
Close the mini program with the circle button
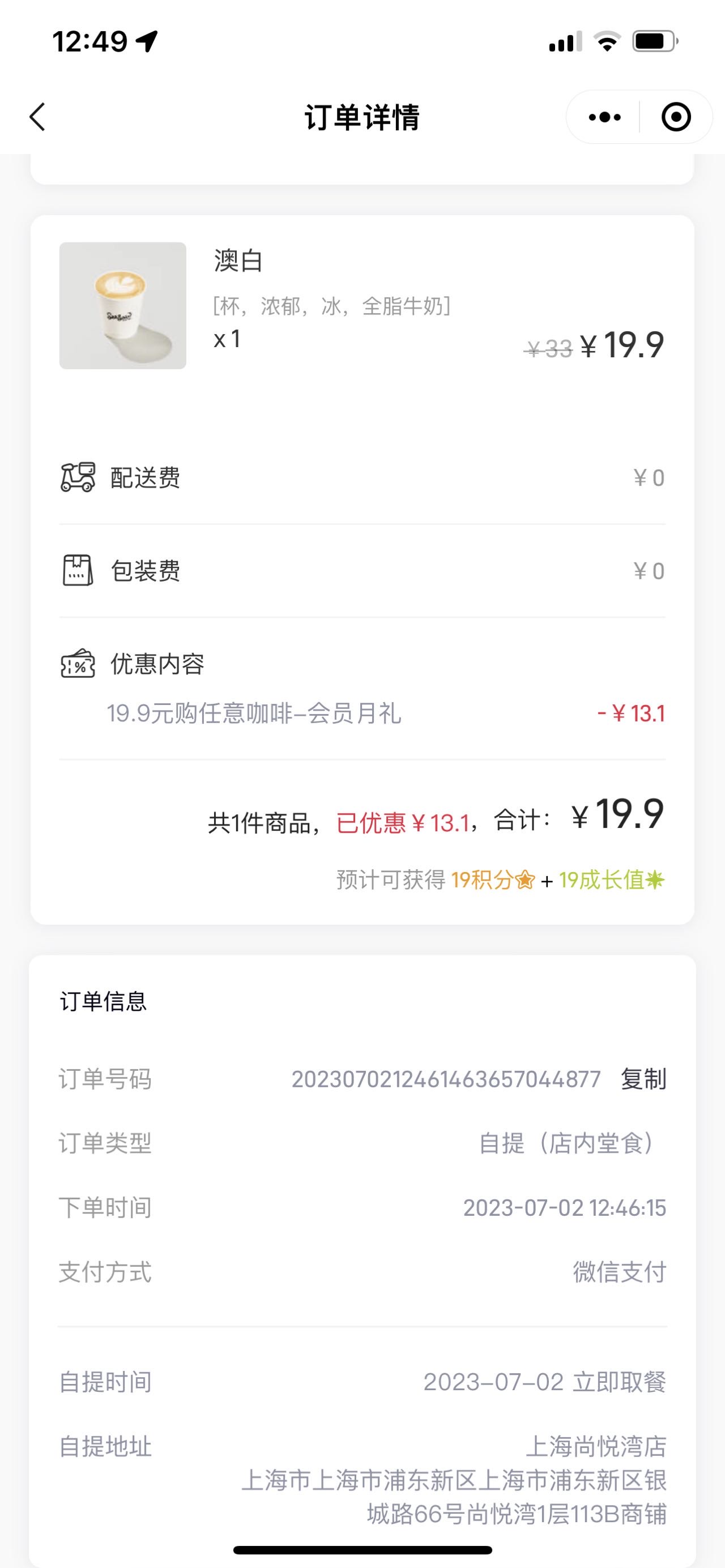click(x=676, y=117)
